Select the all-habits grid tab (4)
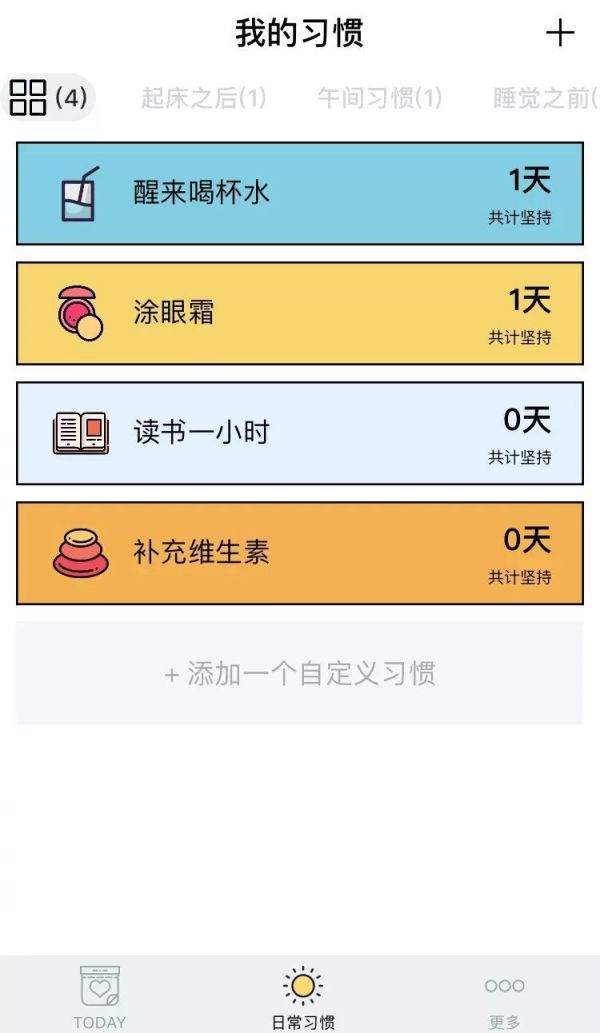The width and height of the screenshot is (600, 1033). click(49, 98)
